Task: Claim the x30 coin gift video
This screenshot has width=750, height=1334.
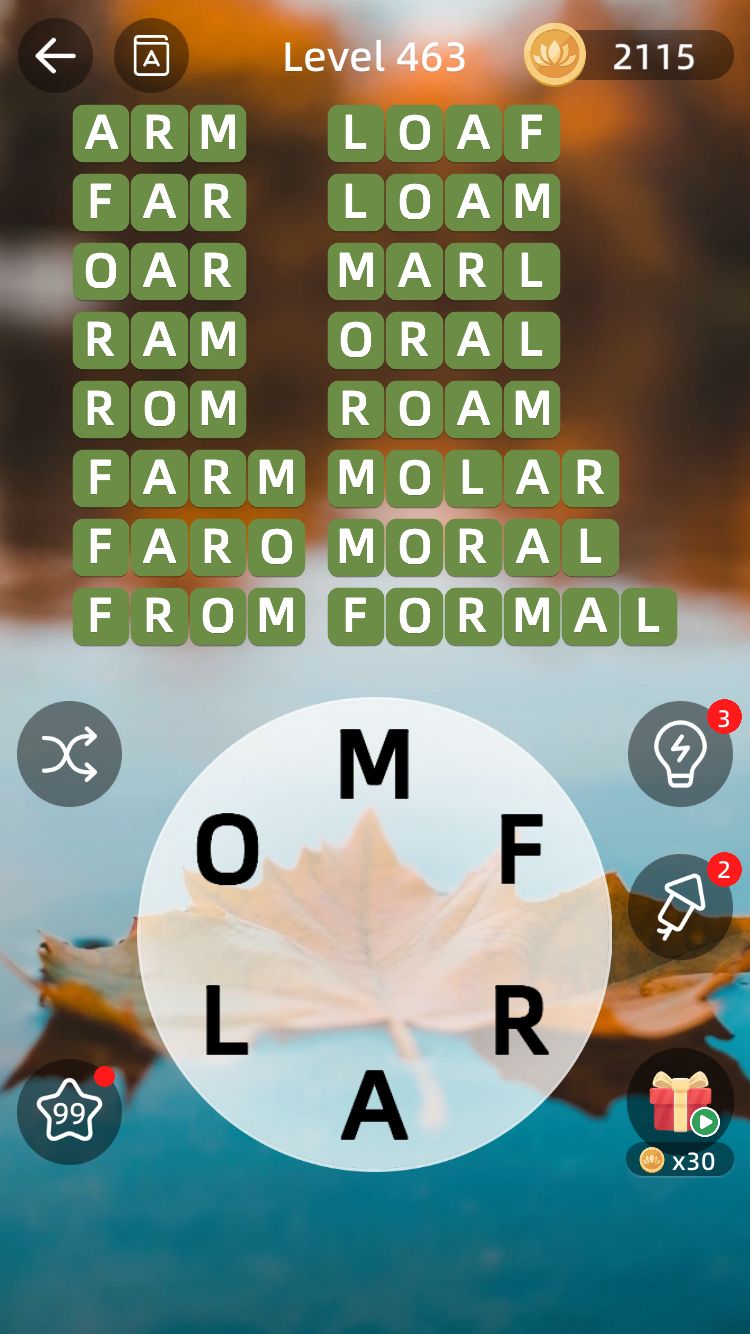Action: click(680, 1111)
